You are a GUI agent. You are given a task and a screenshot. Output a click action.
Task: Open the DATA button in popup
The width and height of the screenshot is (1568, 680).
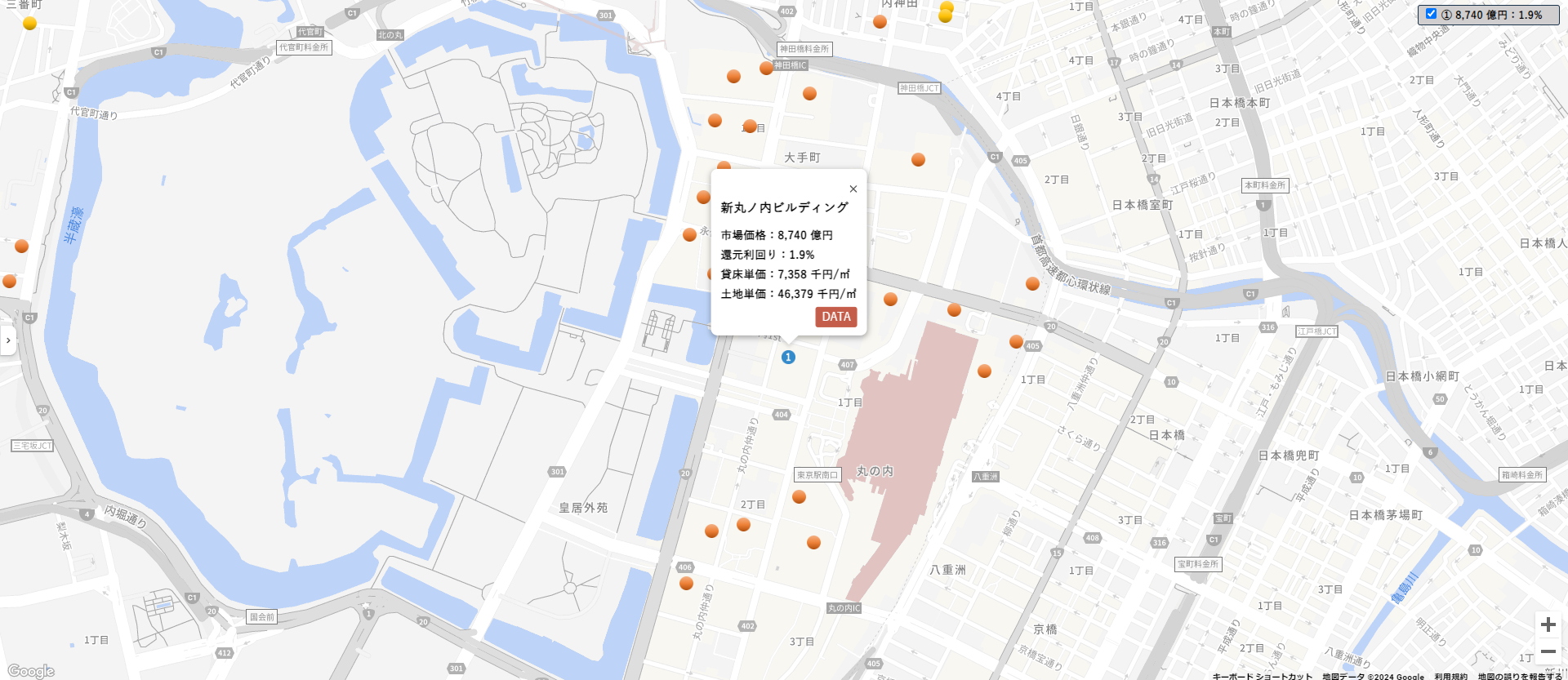[835, 317]
